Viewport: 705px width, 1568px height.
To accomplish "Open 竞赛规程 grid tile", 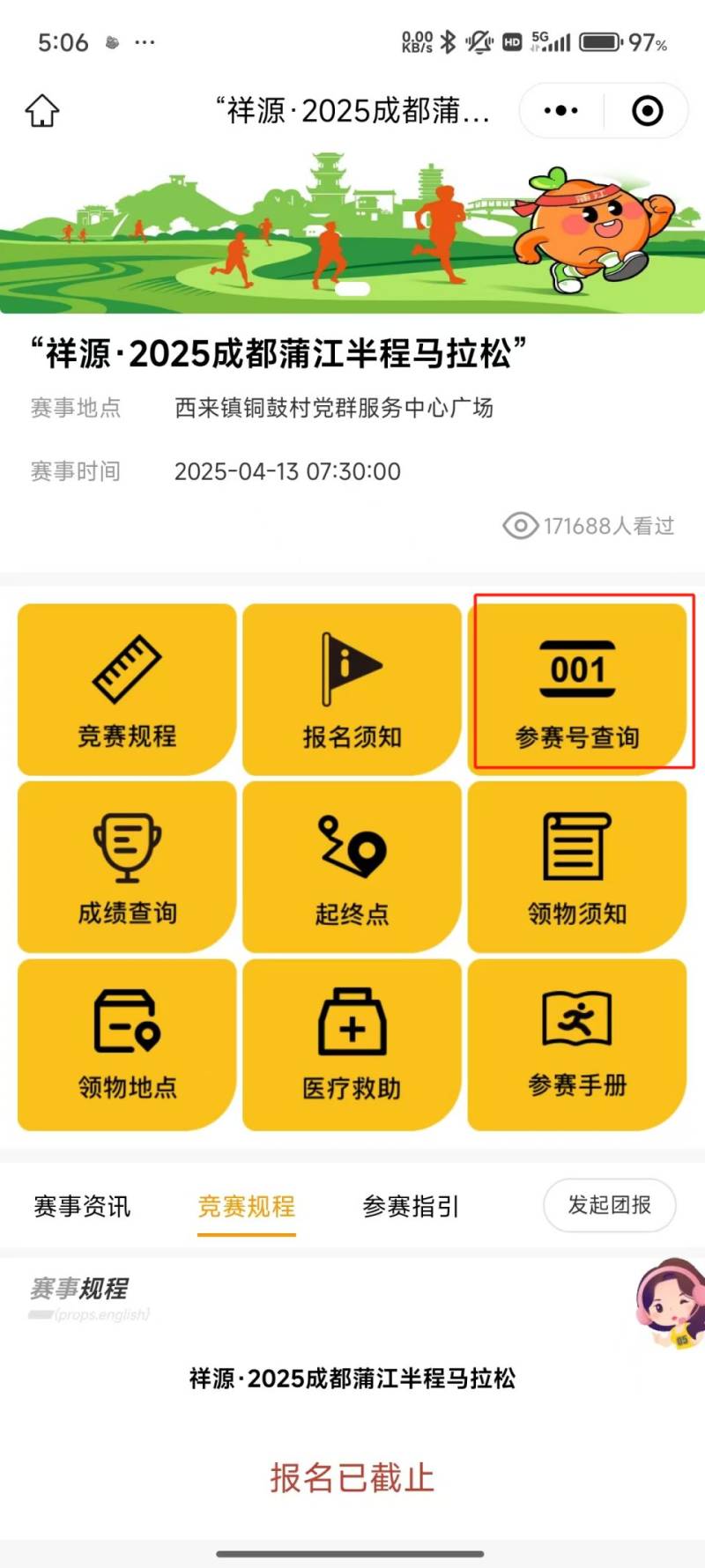I will [127, 690].
